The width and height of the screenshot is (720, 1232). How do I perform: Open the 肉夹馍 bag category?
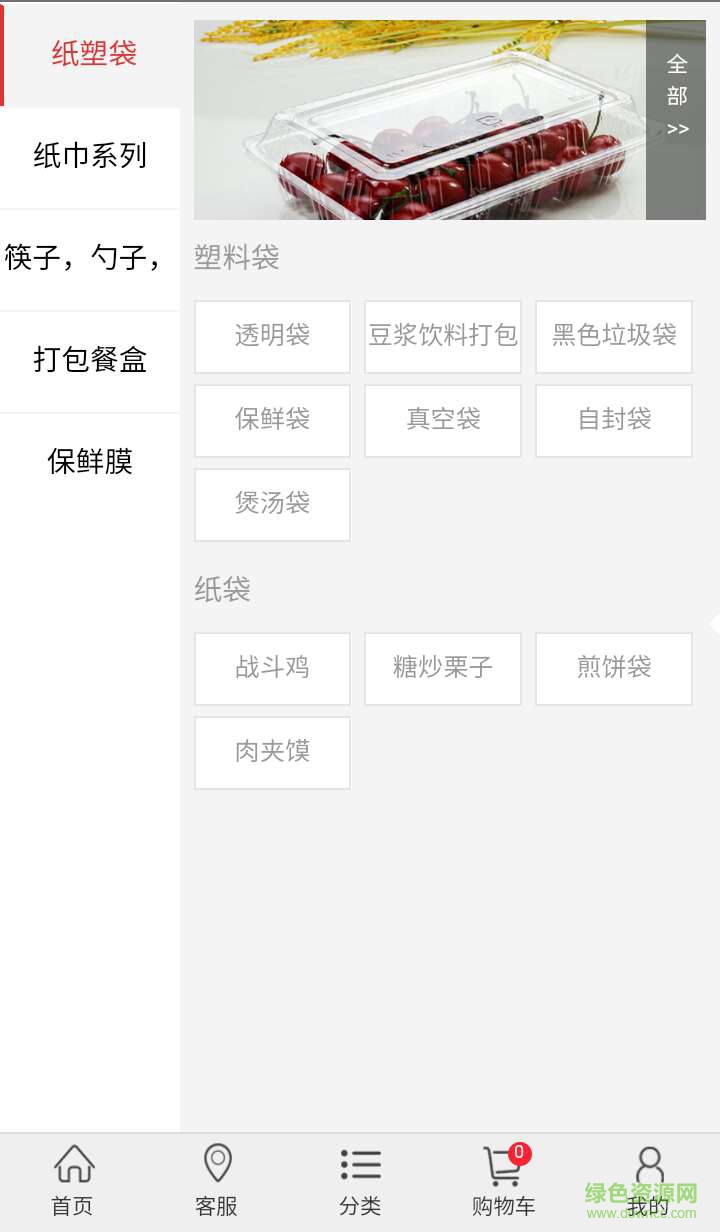coord(272,753)
